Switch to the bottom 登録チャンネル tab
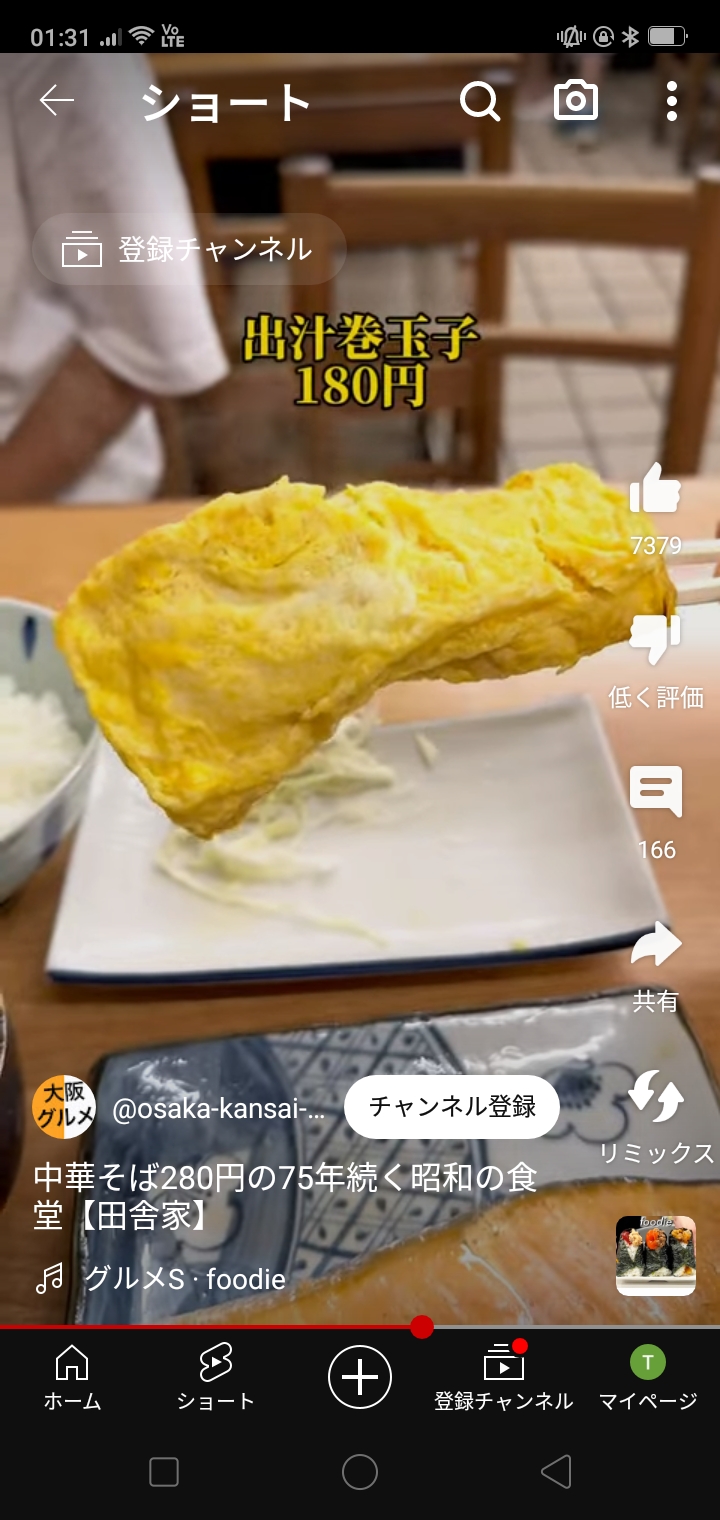 click(x=503, y=1378)
